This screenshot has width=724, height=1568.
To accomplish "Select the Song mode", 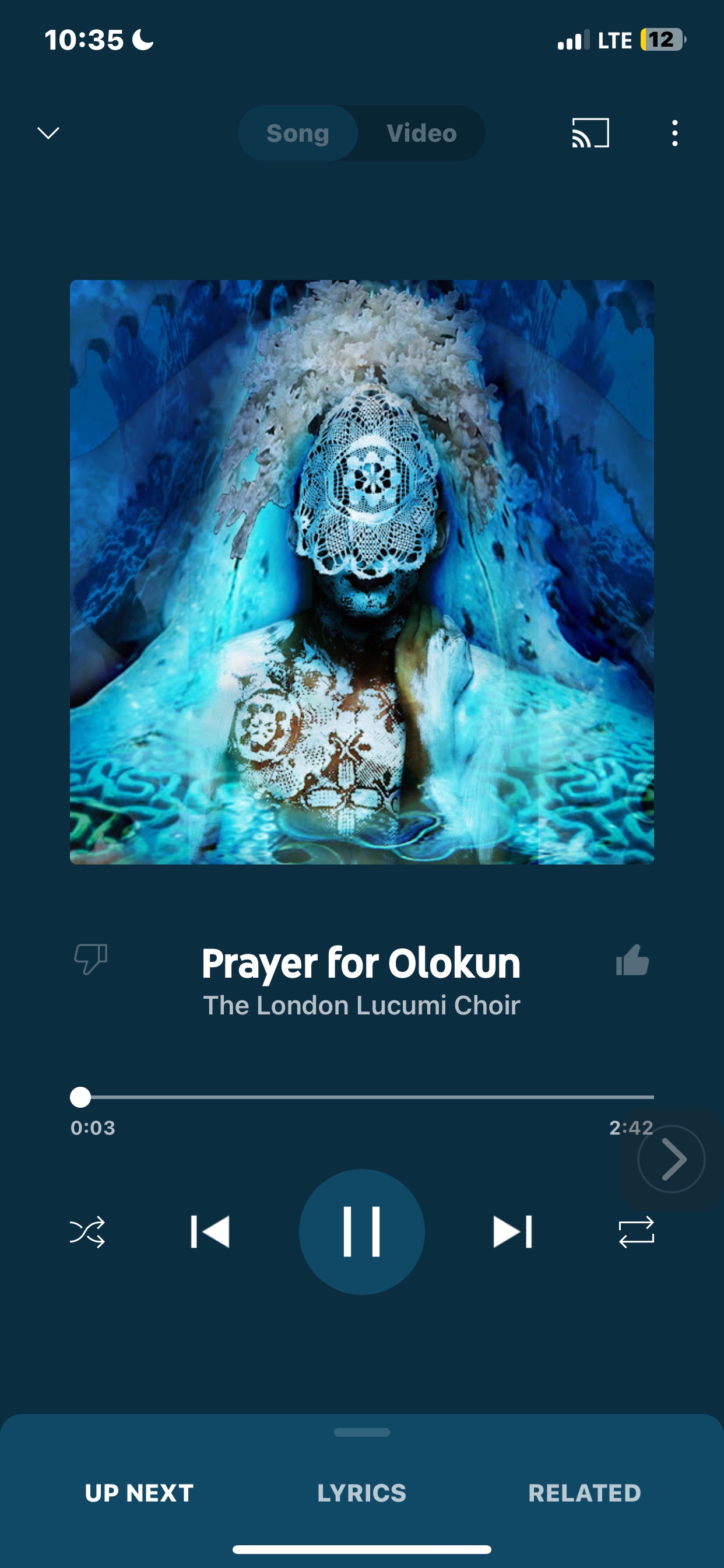I will (297, 132).
